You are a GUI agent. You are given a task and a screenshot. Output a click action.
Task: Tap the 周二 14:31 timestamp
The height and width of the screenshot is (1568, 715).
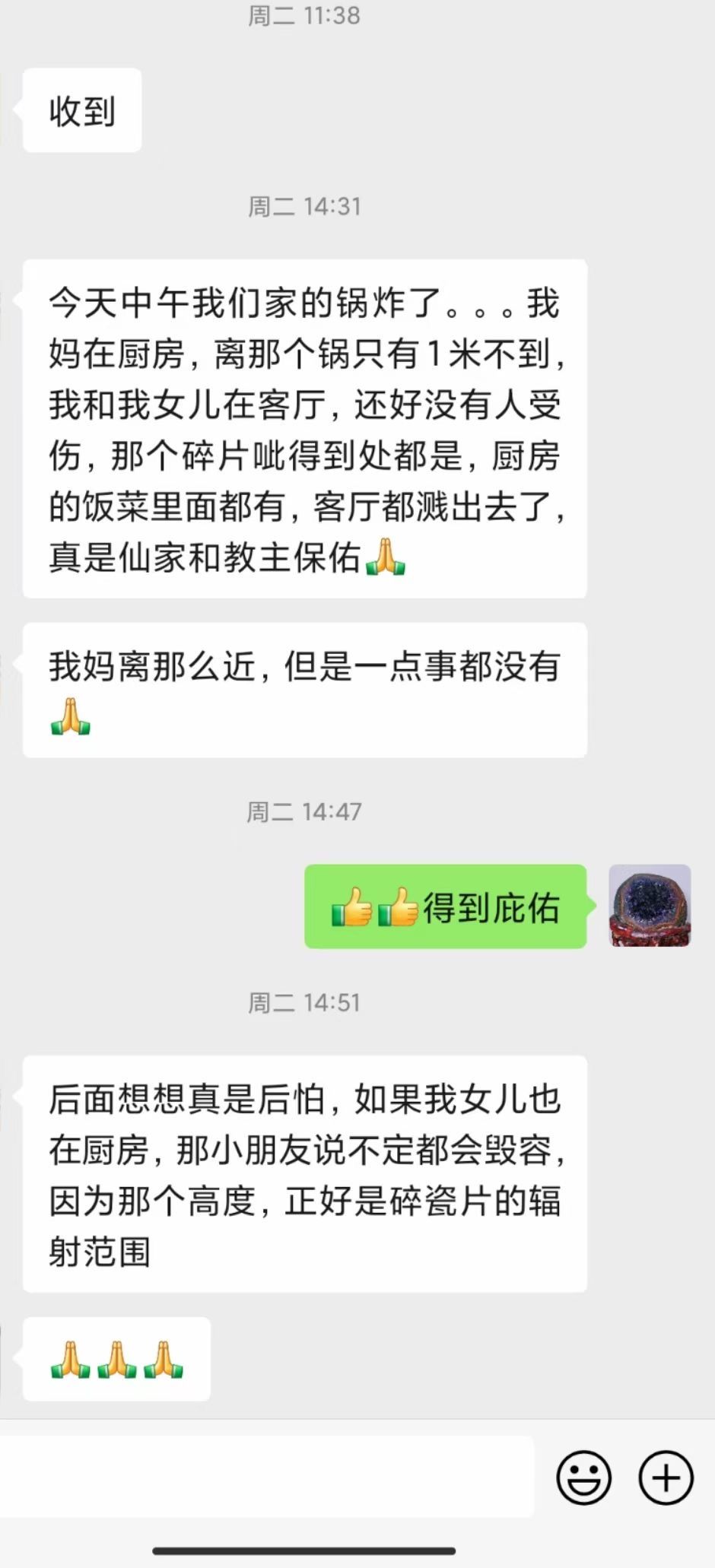(304, 207)
